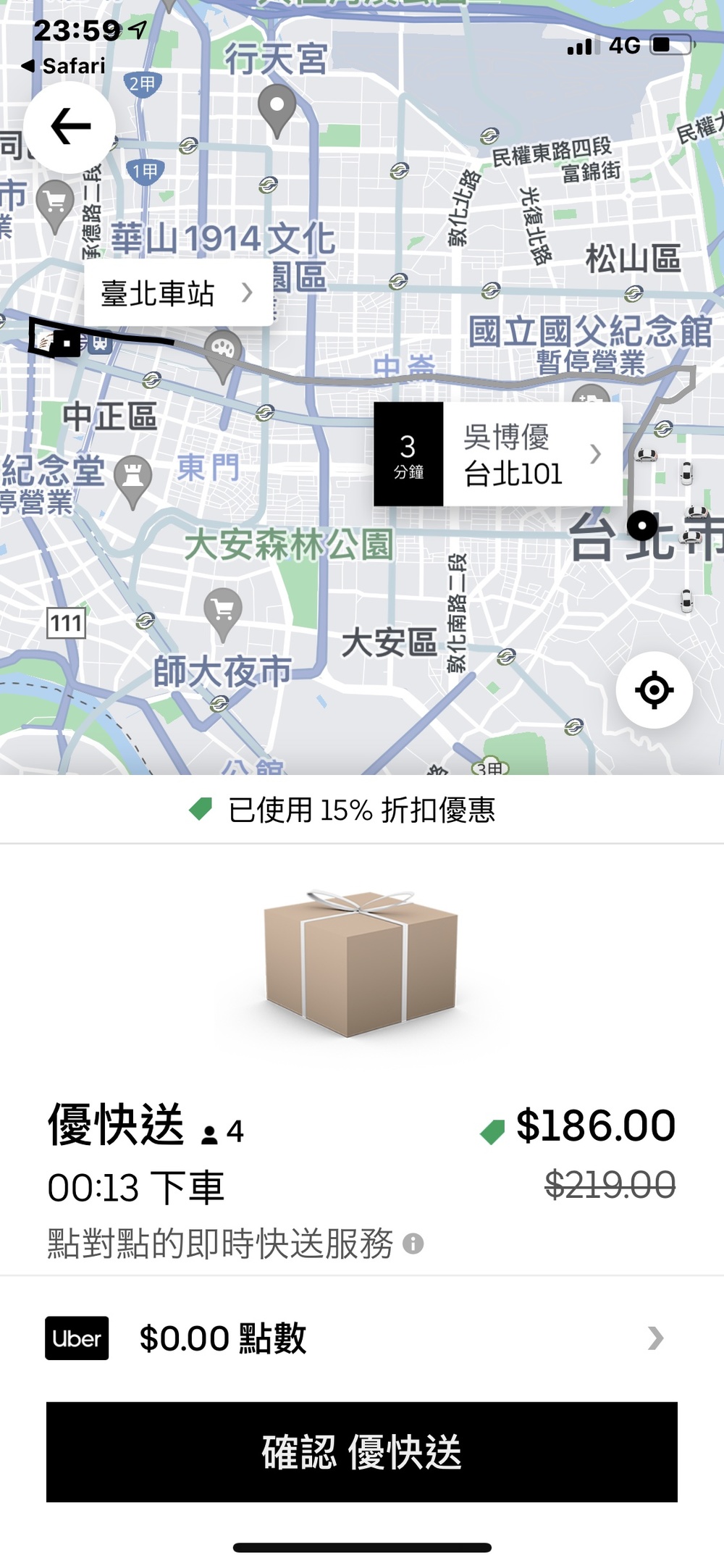
Task: Tap the Uber logo icon on points row
Action: (x=77, y=1340)
